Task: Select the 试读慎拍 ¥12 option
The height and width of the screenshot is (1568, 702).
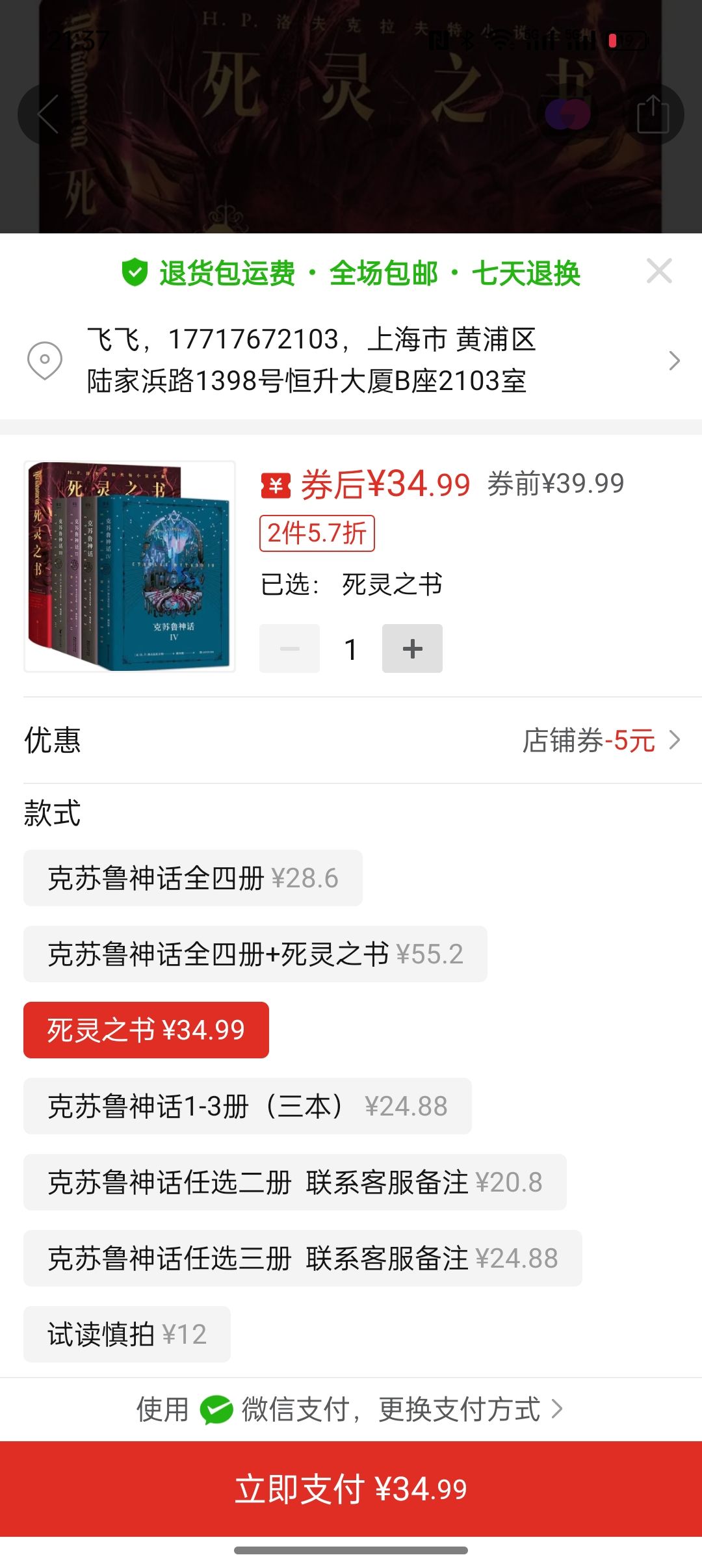Action: point(127,1335)
